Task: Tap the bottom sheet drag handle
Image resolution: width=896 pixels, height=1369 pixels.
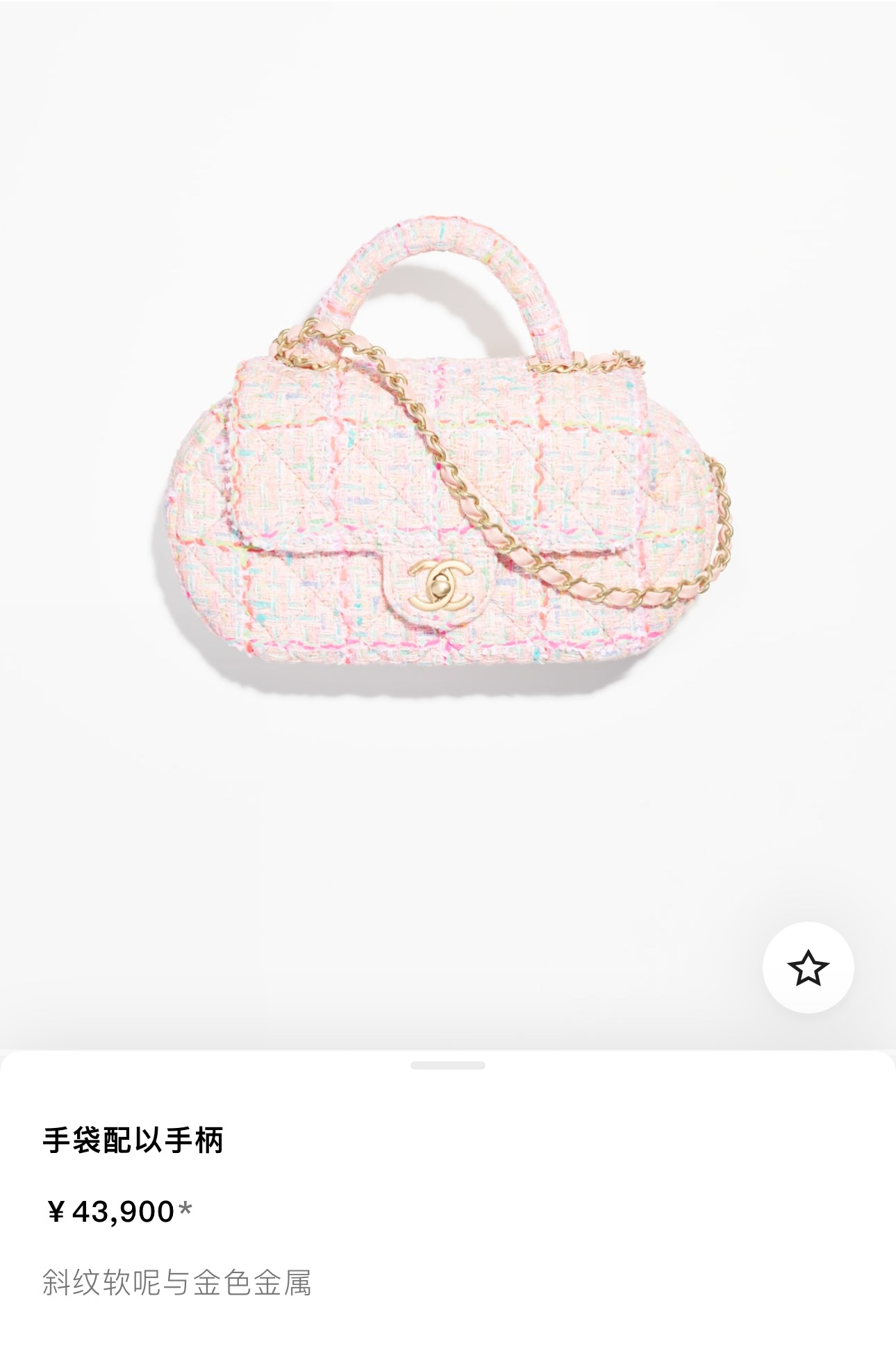Action: [448, 1065]
